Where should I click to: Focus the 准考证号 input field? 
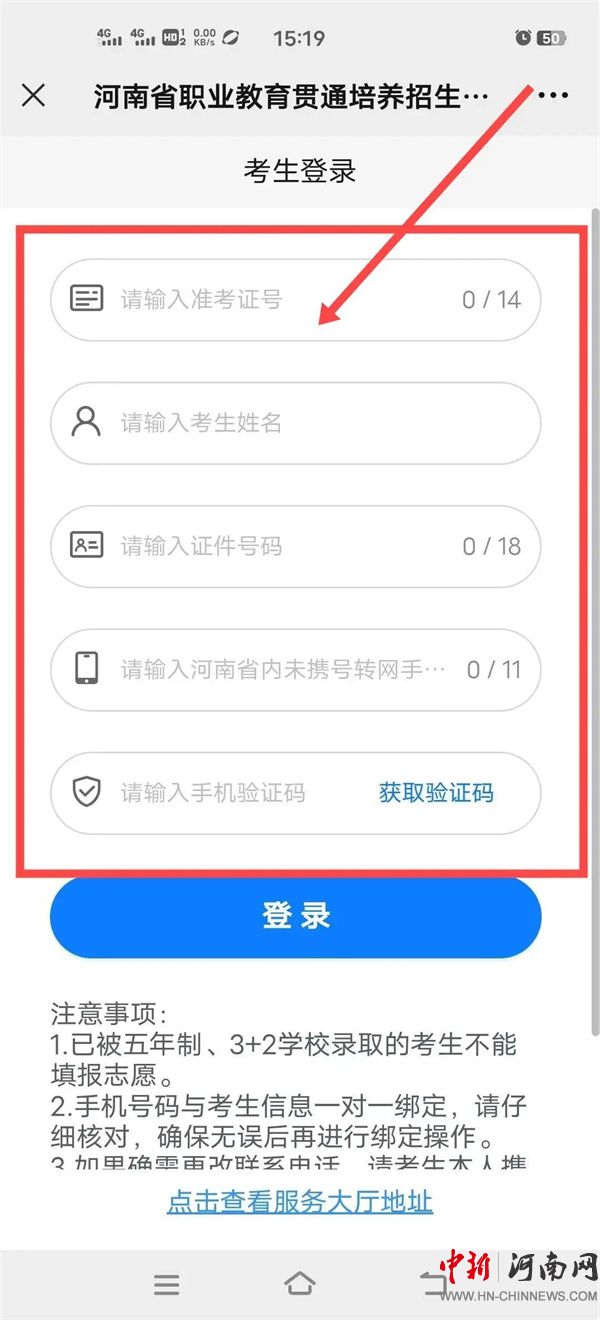coord(280,299)
